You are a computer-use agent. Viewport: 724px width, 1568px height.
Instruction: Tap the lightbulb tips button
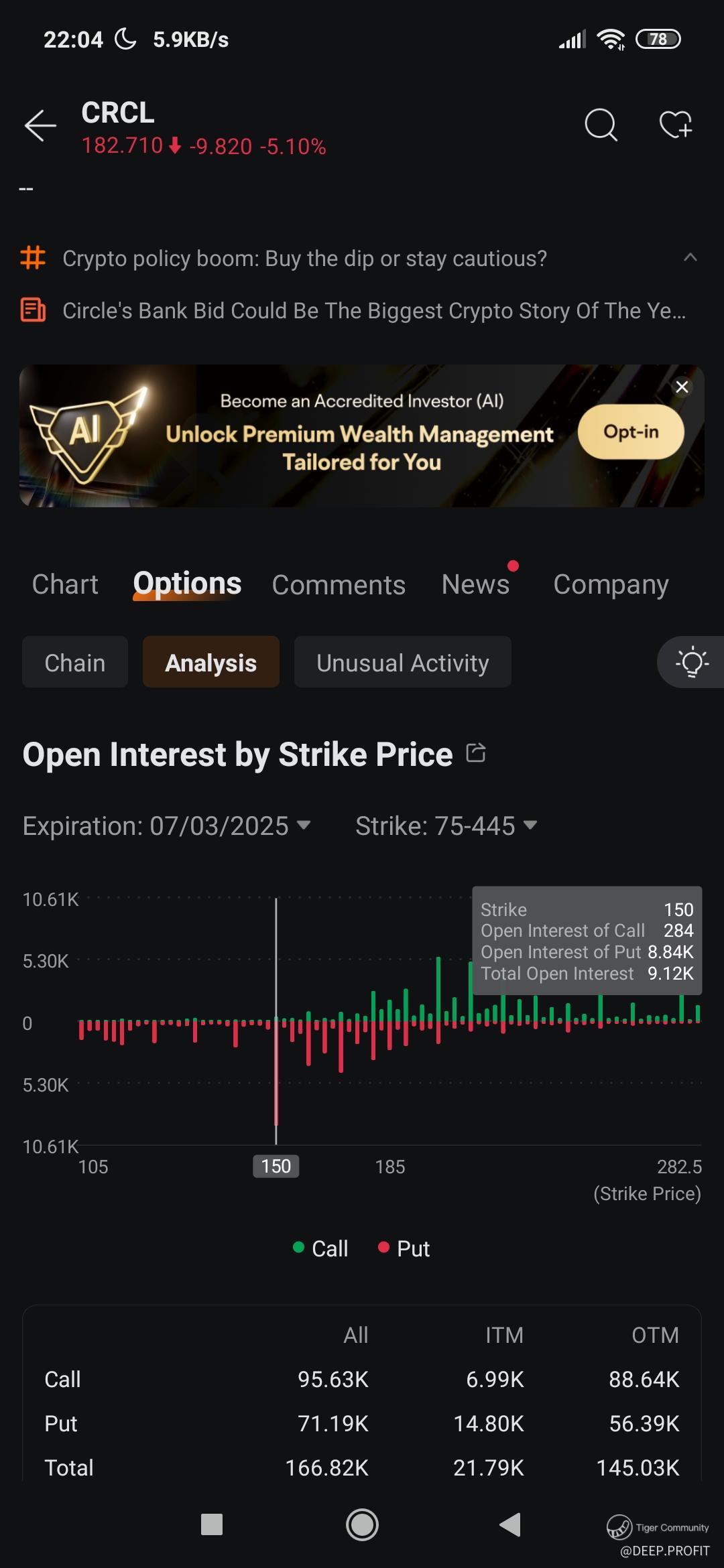(692, 663)
